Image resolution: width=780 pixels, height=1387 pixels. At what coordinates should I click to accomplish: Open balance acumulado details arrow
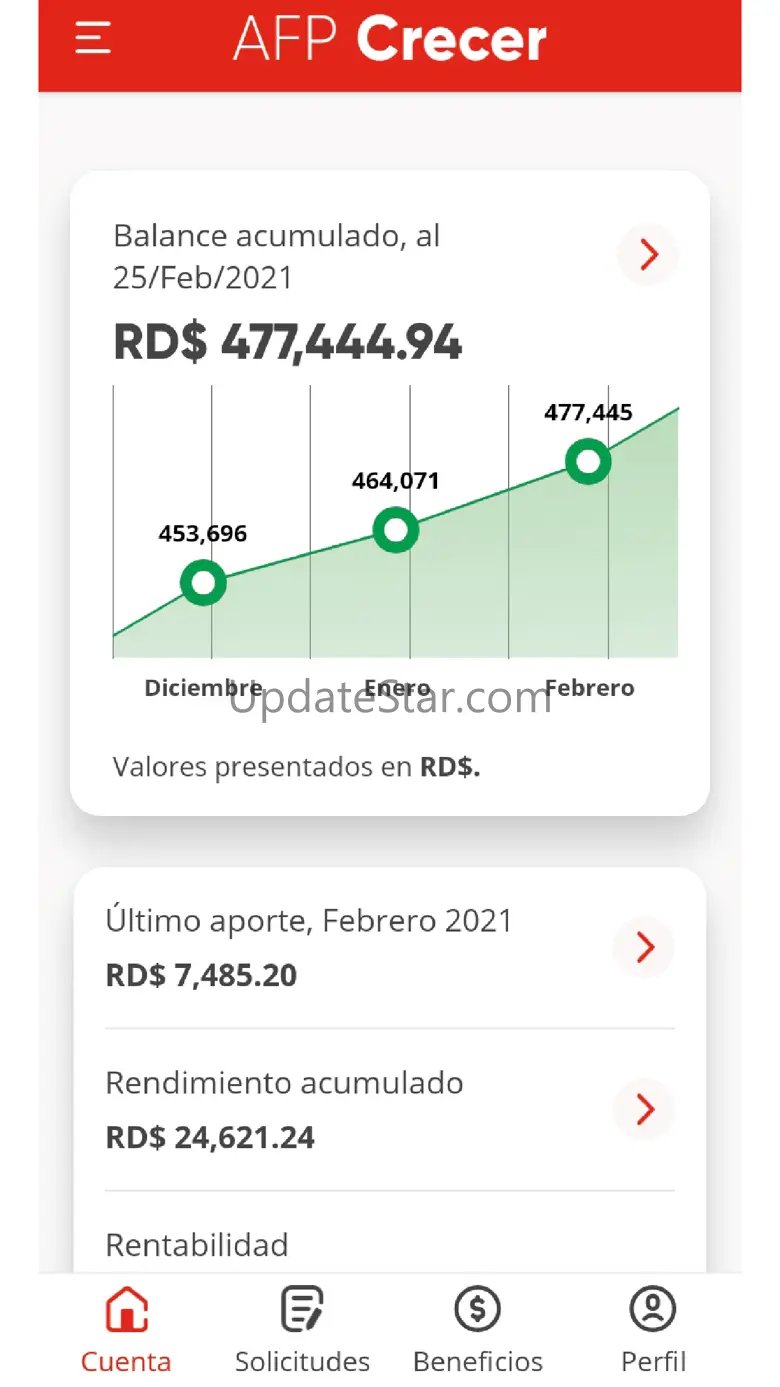click(648, 255)
